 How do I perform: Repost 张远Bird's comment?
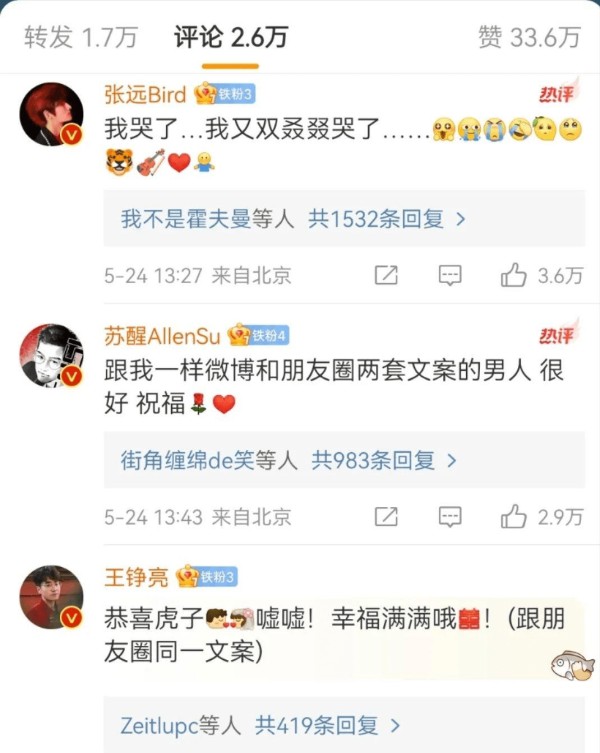click(x=385, y=276)
